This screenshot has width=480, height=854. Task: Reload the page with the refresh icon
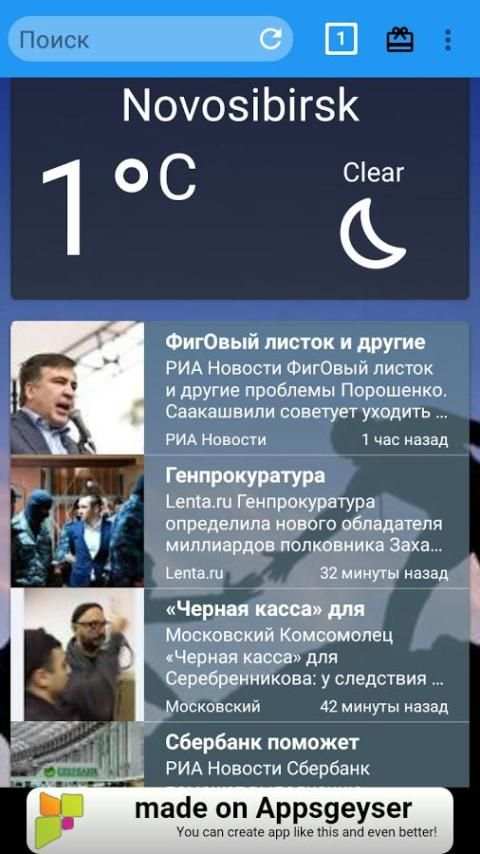(270, 39)
